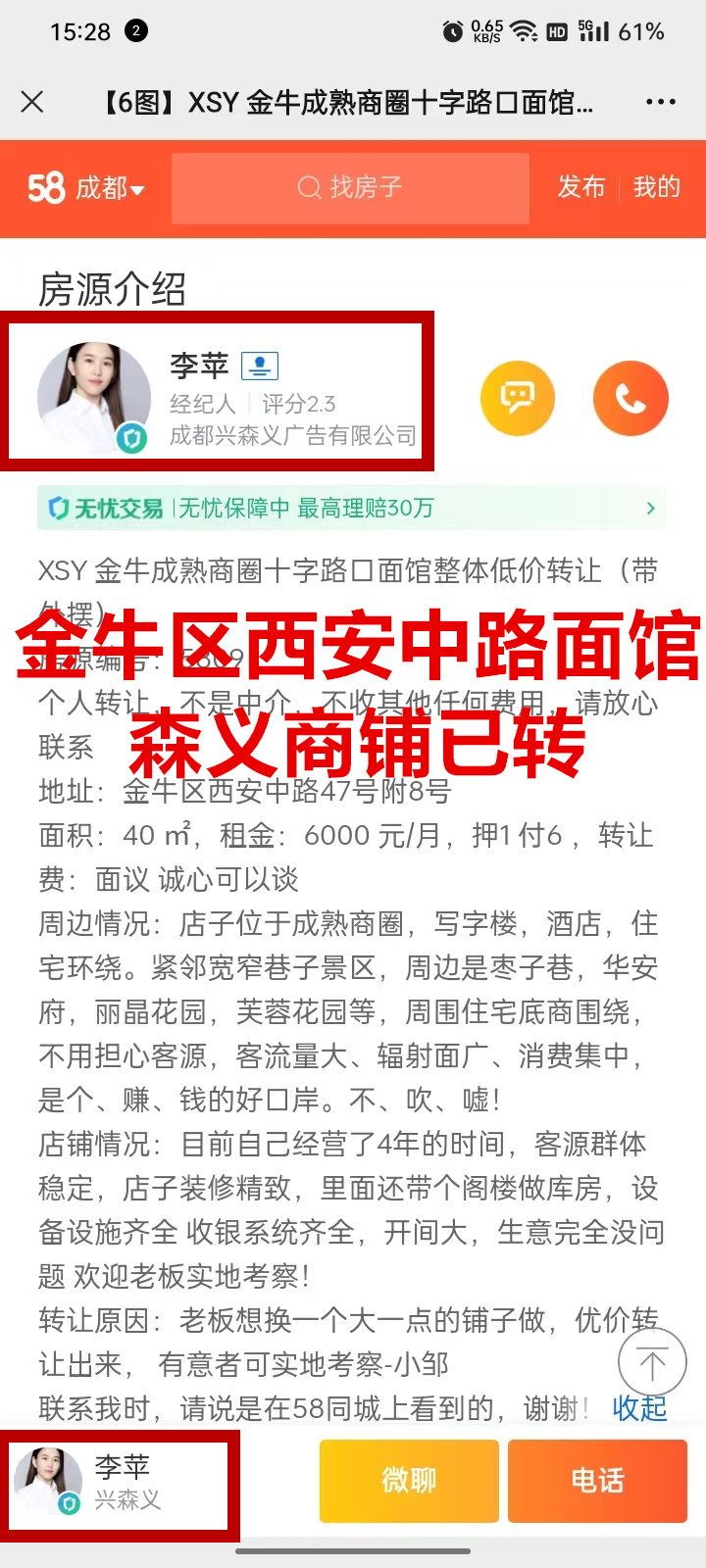
Task: Tap the 微聊 chat button
Action: [409, 1480]
